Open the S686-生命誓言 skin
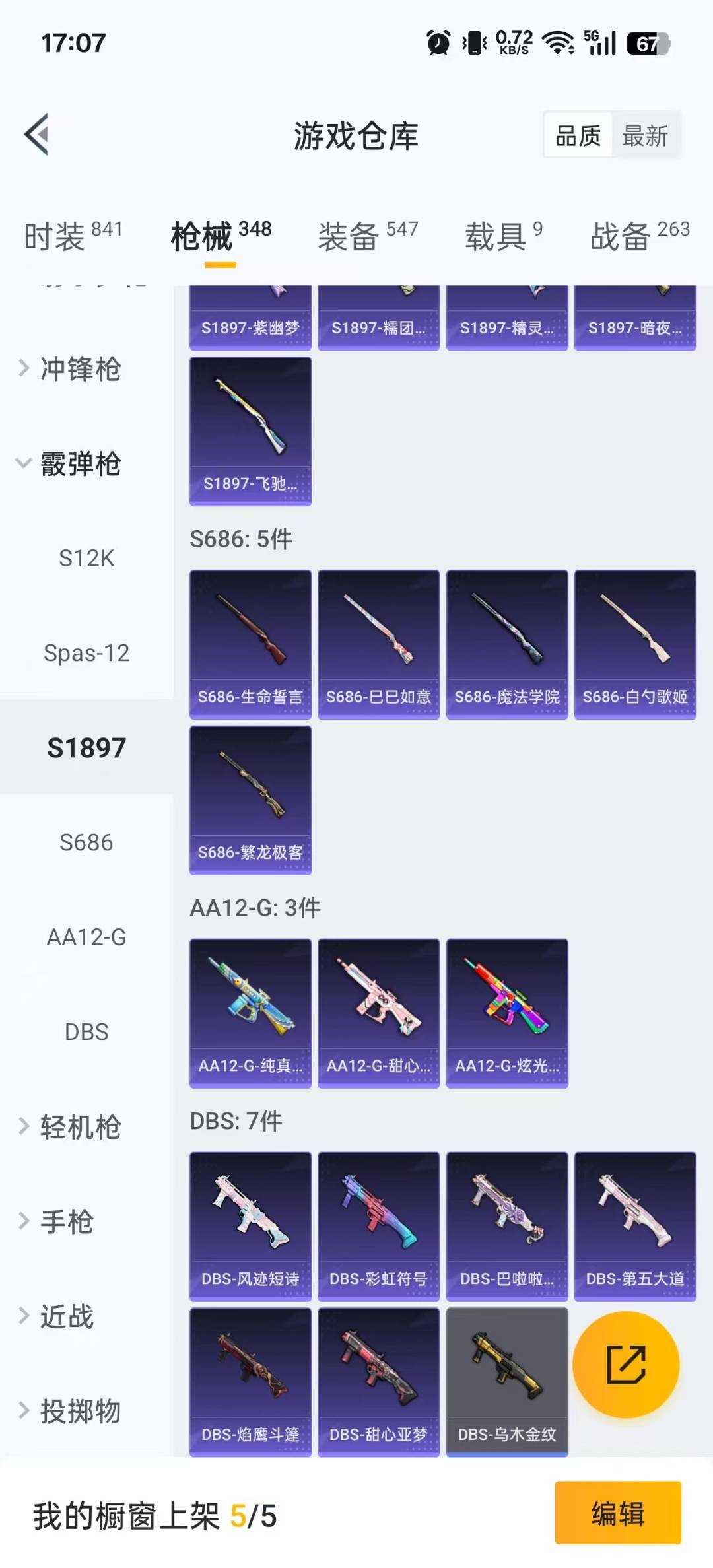The image size is (713, 1568). click(250, 644)
